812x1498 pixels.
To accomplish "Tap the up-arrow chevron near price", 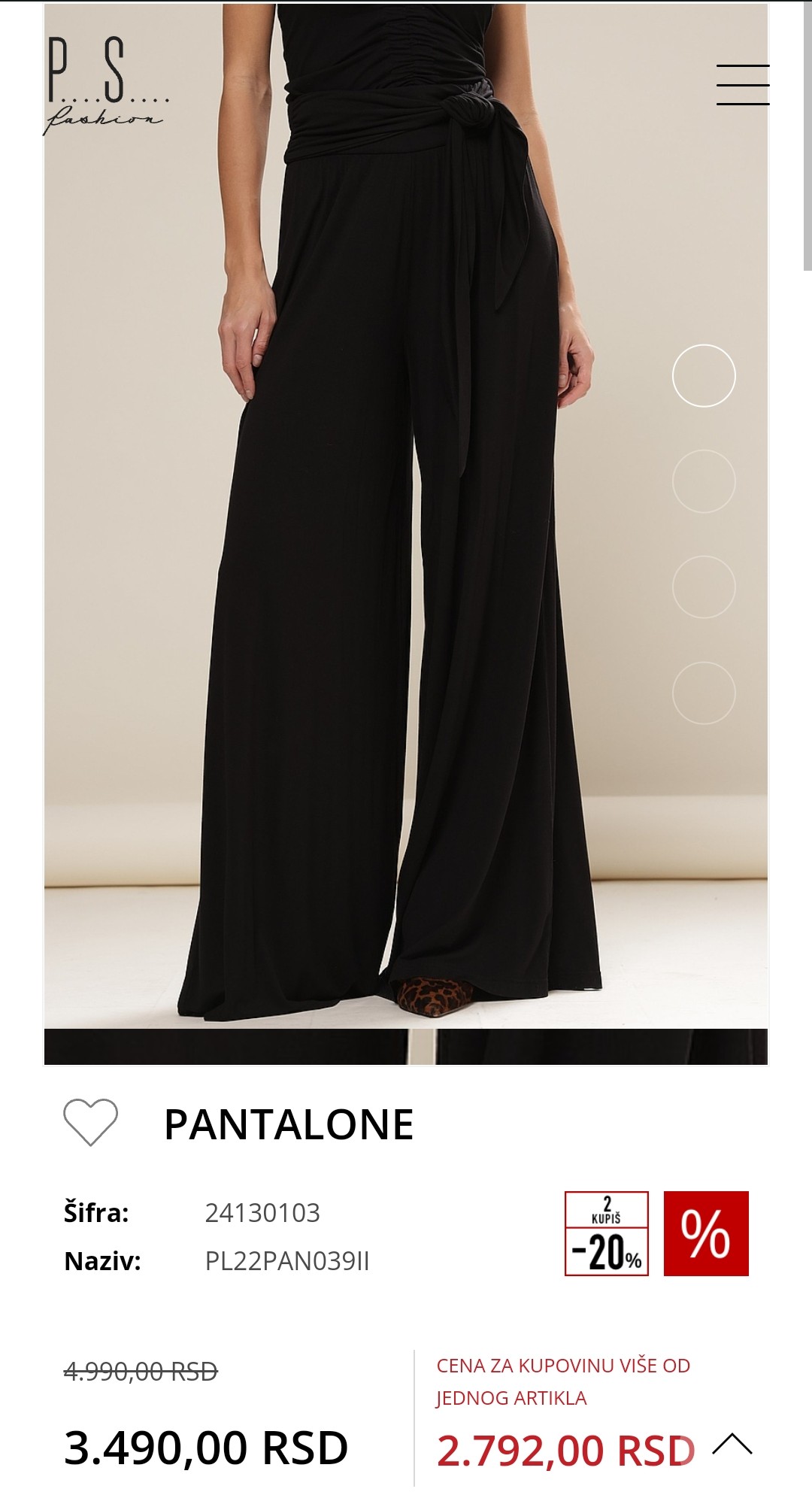I will click(x=732, y=1445).
